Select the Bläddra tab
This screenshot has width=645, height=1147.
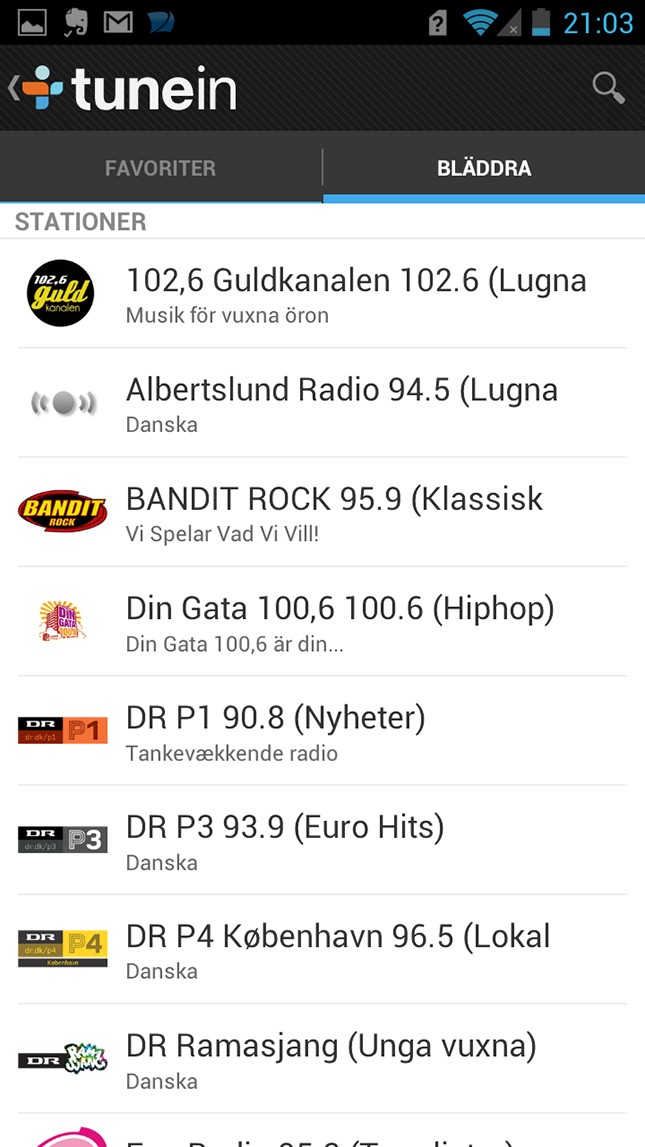coord(484,168)
